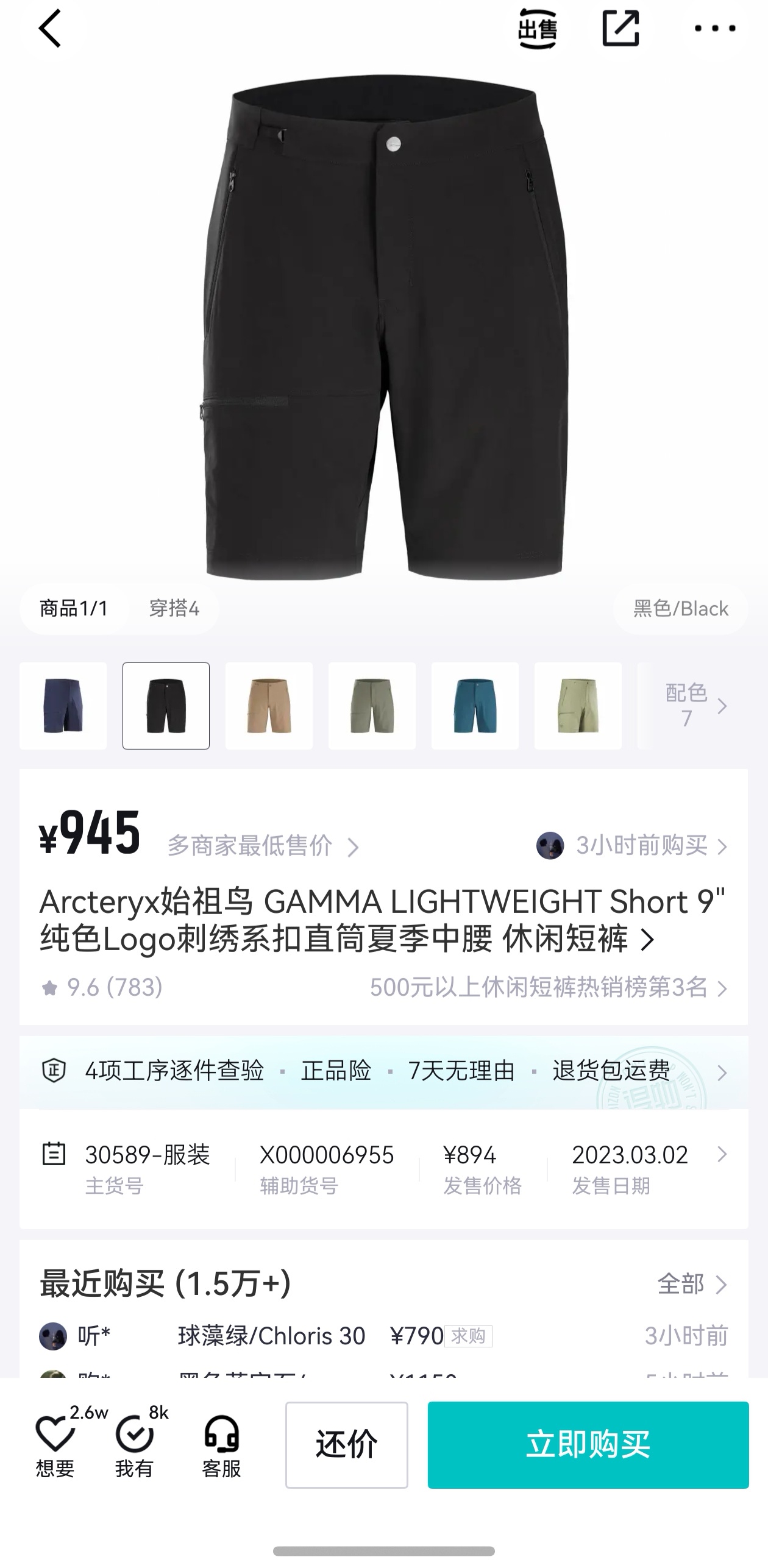768x1568 pixels.
Task: Add to wishlist with 想要 heart
Action: tap(55, 1445)
